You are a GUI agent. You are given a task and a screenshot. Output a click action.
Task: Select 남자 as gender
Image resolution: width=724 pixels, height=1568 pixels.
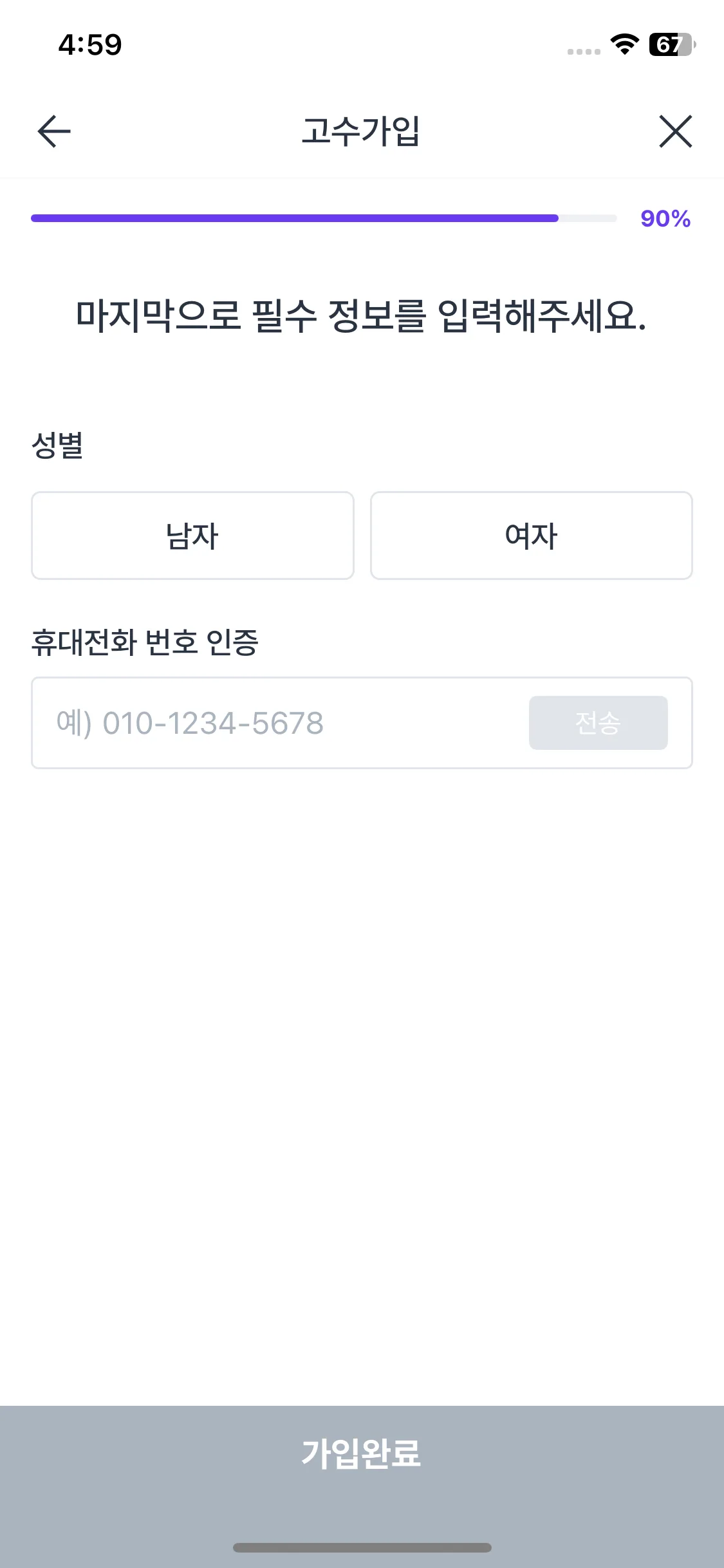[x=192, y=535]
